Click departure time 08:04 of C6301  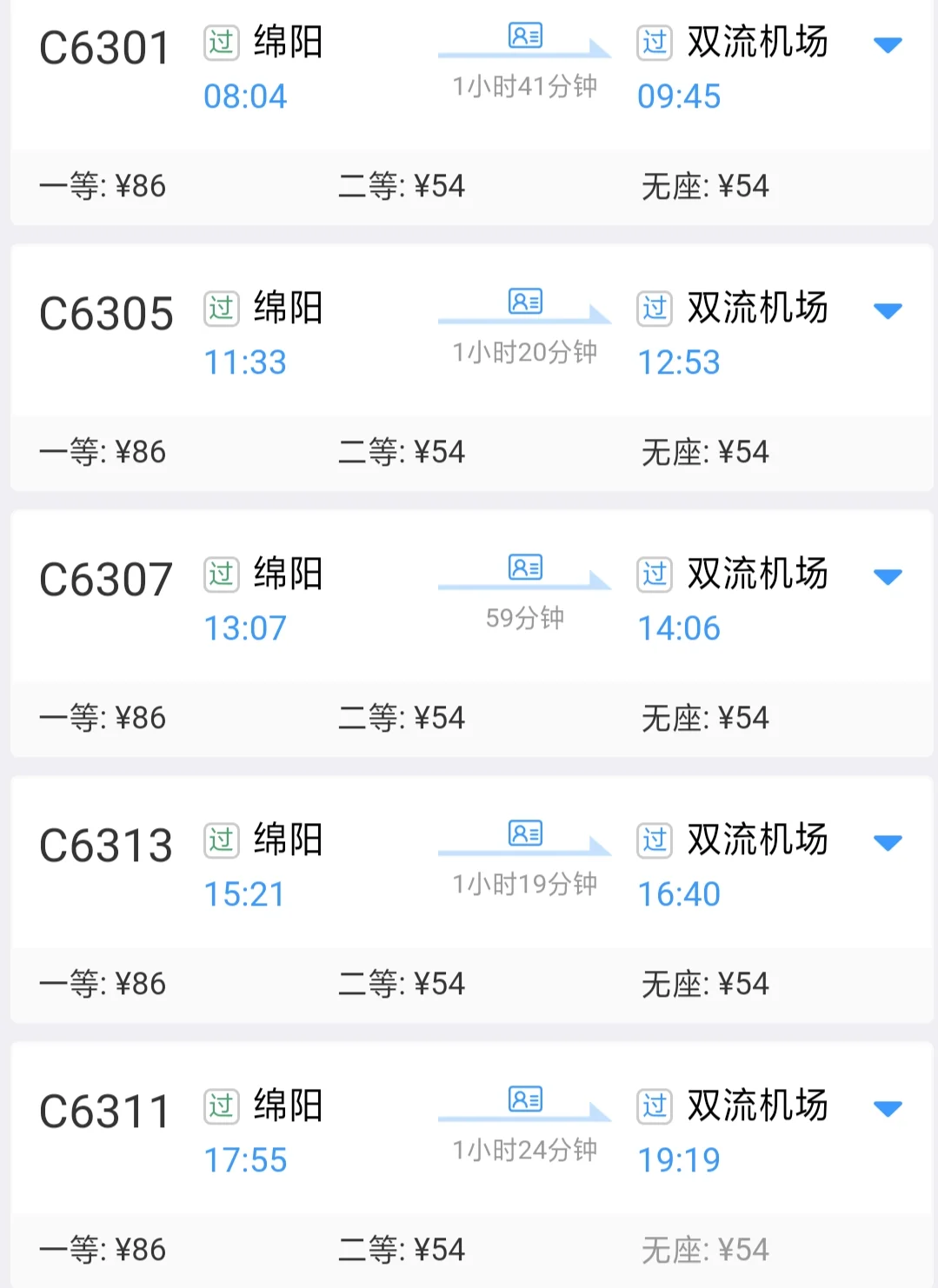pyautogui.click(x=246, y=97)
